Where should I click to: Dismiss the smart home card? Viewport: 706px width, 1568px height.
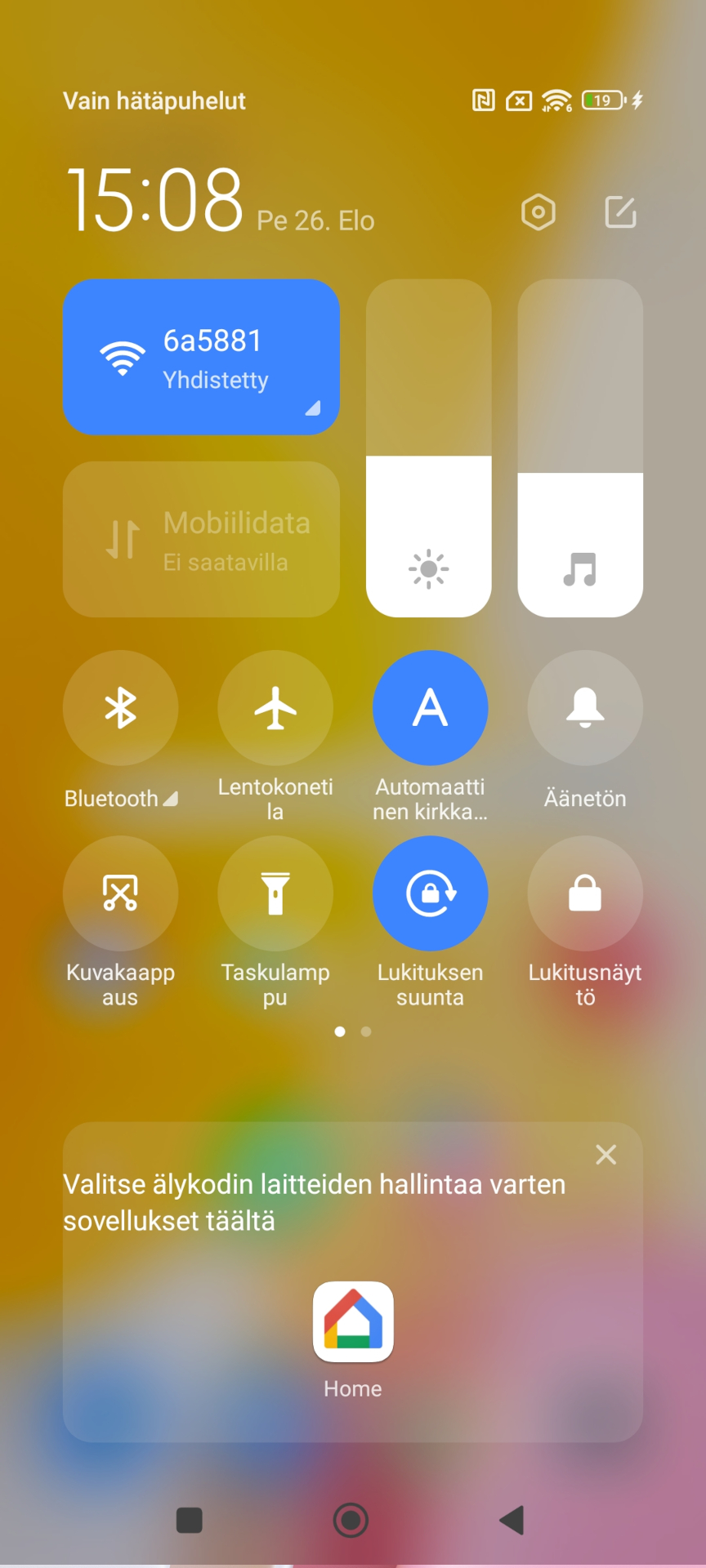tap(606, 1155)
